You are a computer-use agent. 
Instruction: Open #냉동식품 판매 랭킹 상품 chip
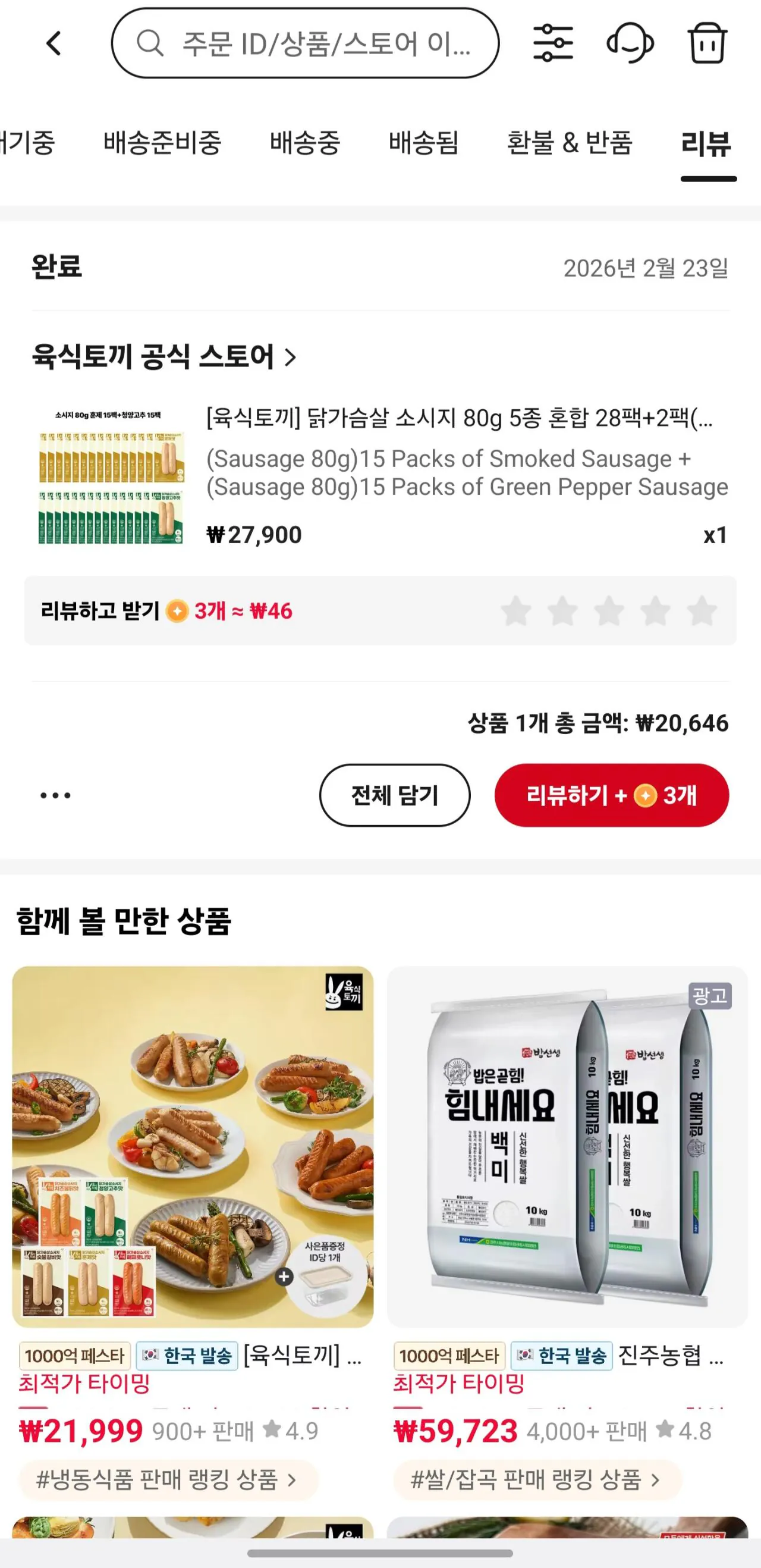pyautogui.click(x=166, y=1480)
